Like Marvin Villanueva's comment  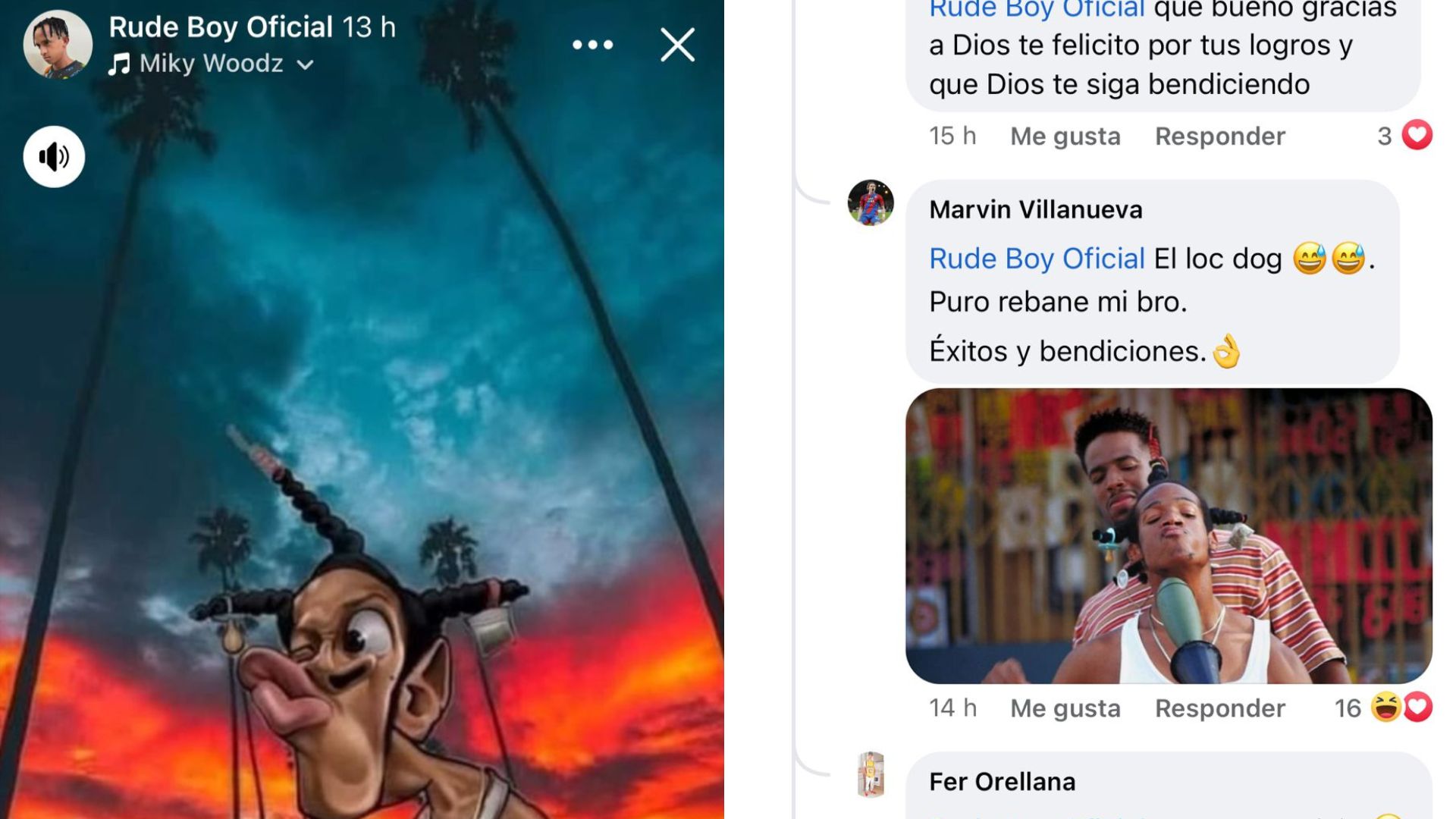coord(1065,708)
